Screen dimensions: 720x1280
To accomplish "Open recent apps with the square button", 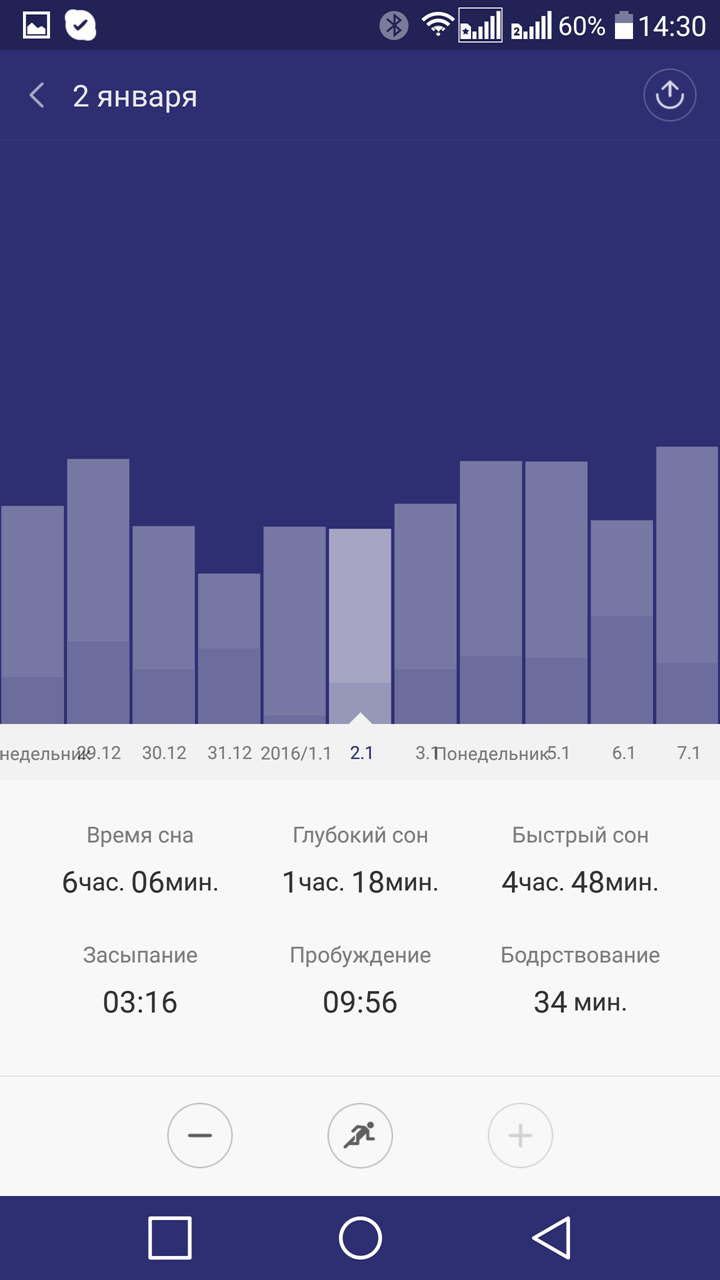I will (x=170, y=1238).
